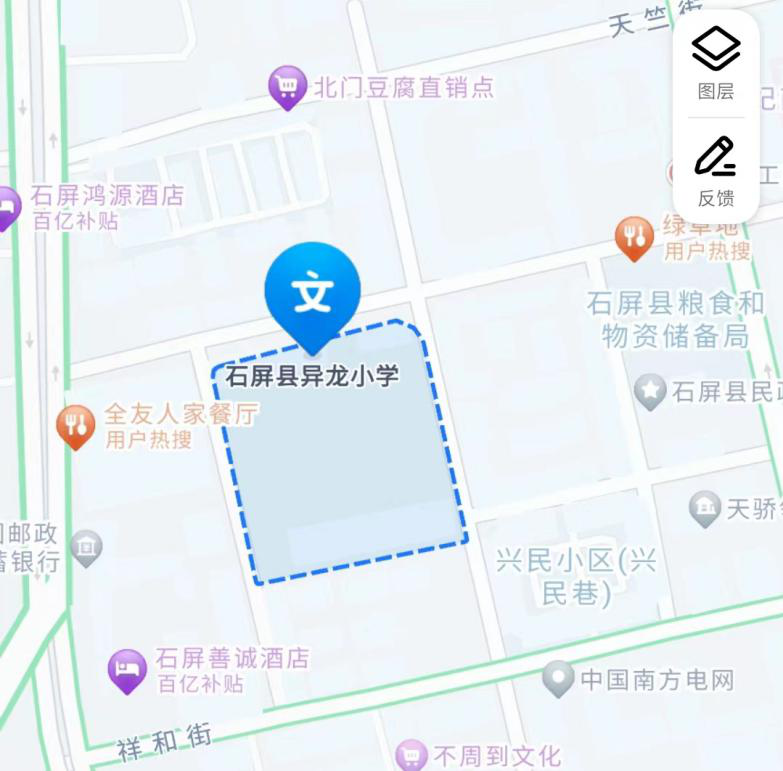The image size is (783, 771).
Task: Tap the 绿草地 restaurant marker
Action: coord(634,238)
